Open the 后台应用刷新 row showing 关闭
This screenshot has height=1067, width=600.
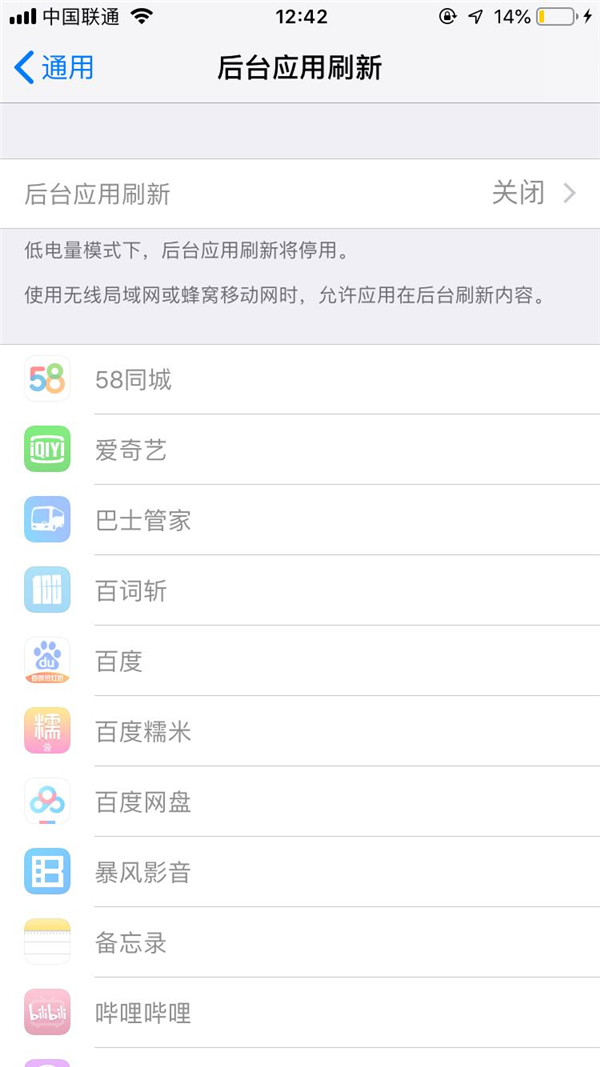point(300,194)
